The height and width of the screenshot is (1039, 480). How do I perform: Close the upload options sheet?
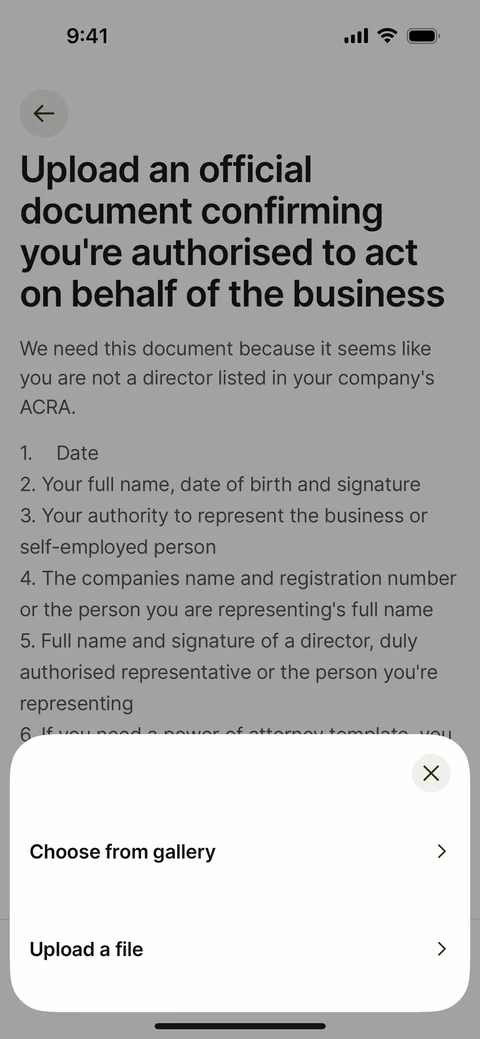tap(431, 773)
